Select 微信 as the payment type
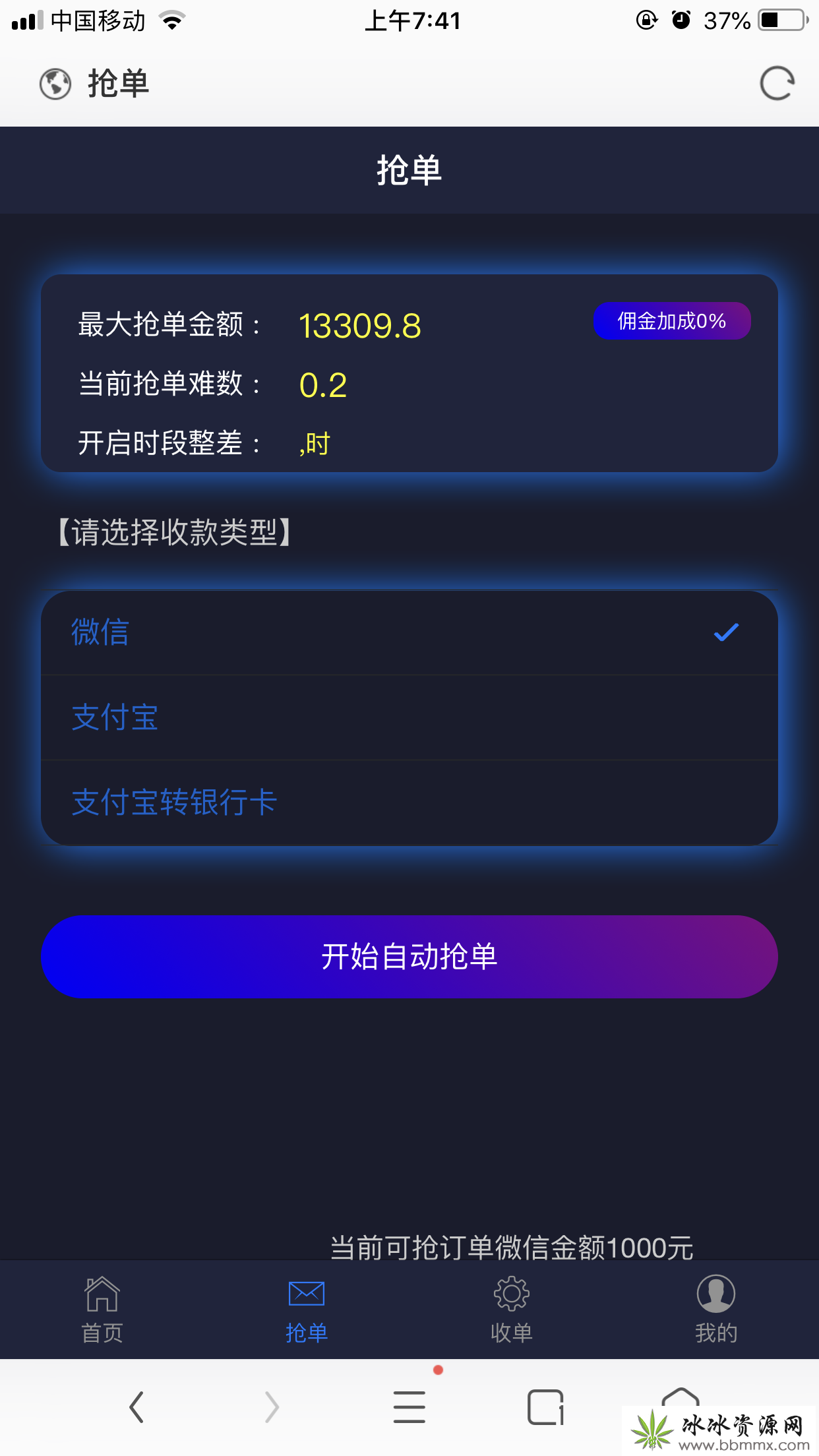Screen dimensions: 819x1456 click(409, 632)
